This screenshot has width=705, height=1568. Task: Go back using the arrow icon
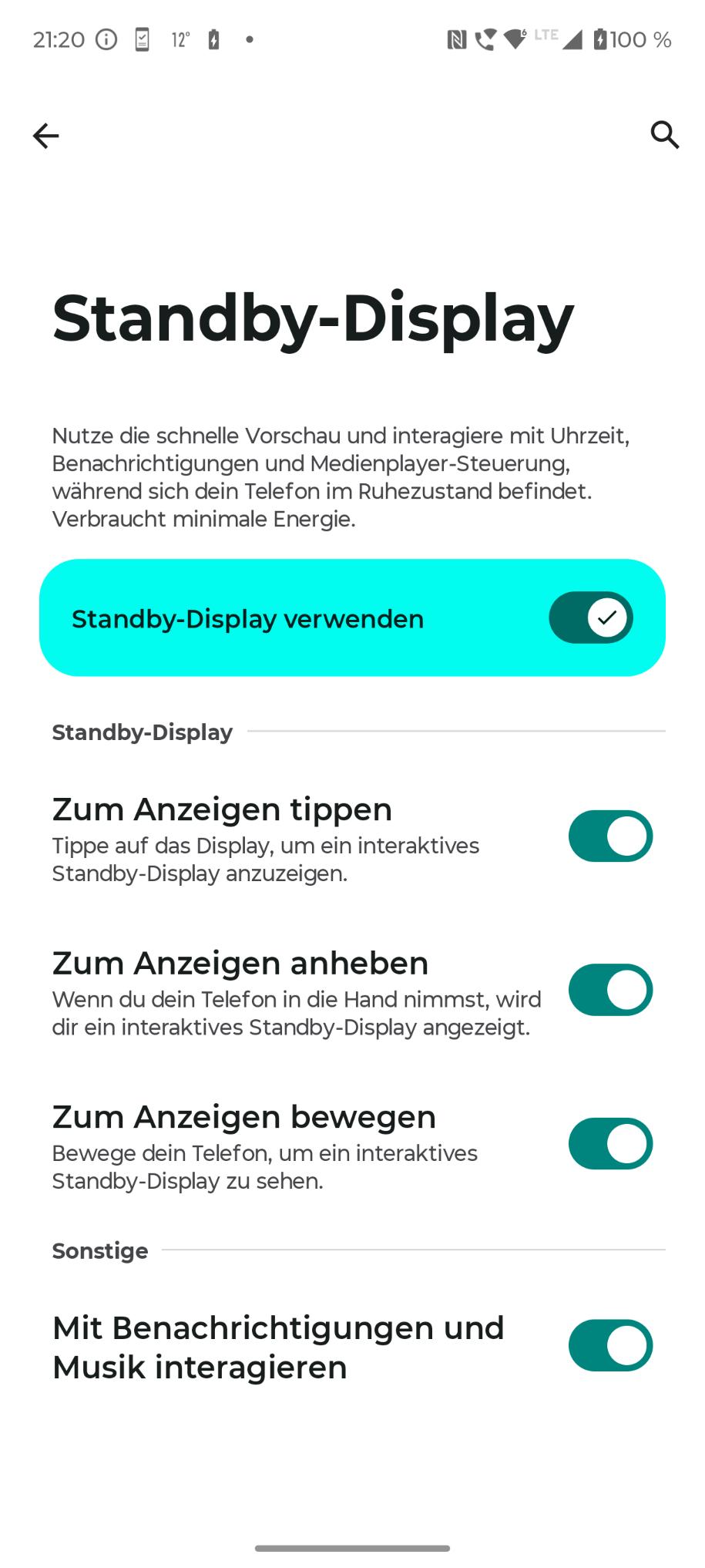click(45, 136)
